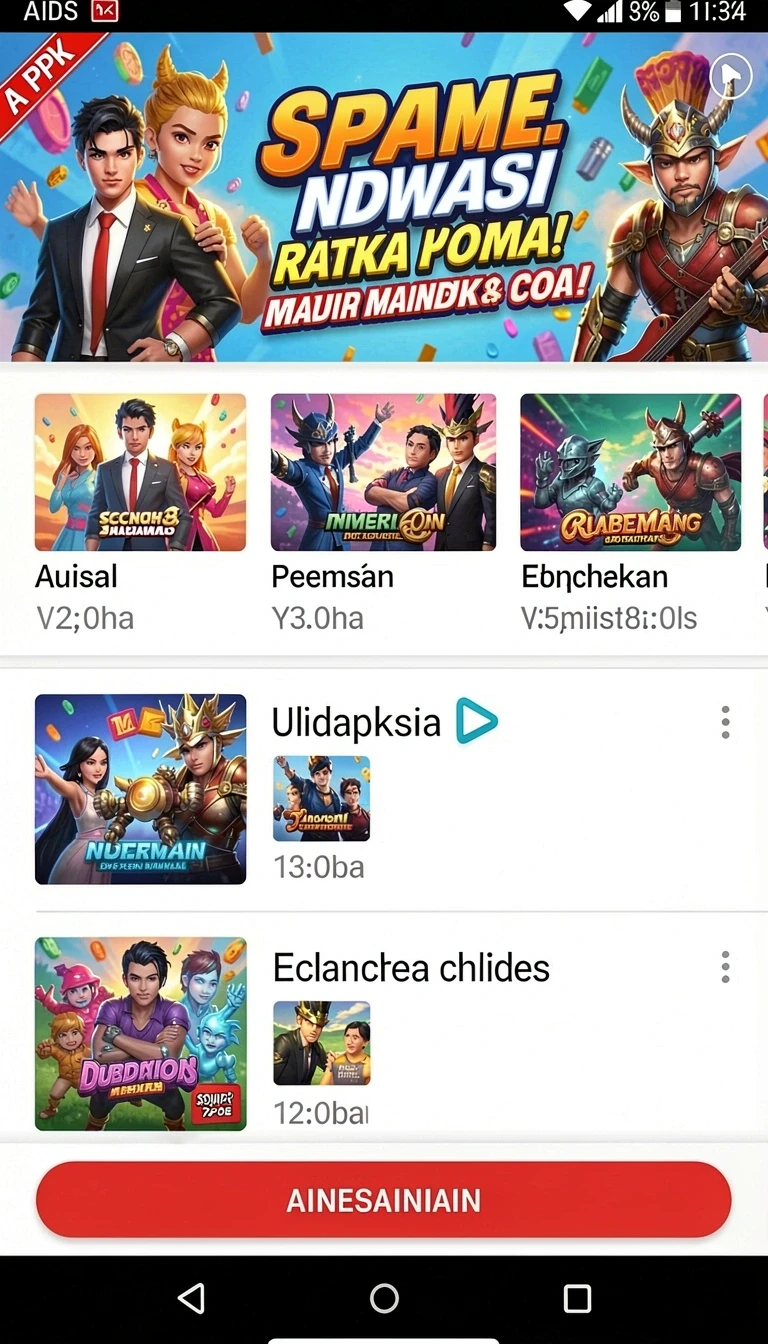The width and height of the screenshot is (768, 1344).
Task: Tap the play icon next to Ulidapksia
Action: [x=476, y=721]
